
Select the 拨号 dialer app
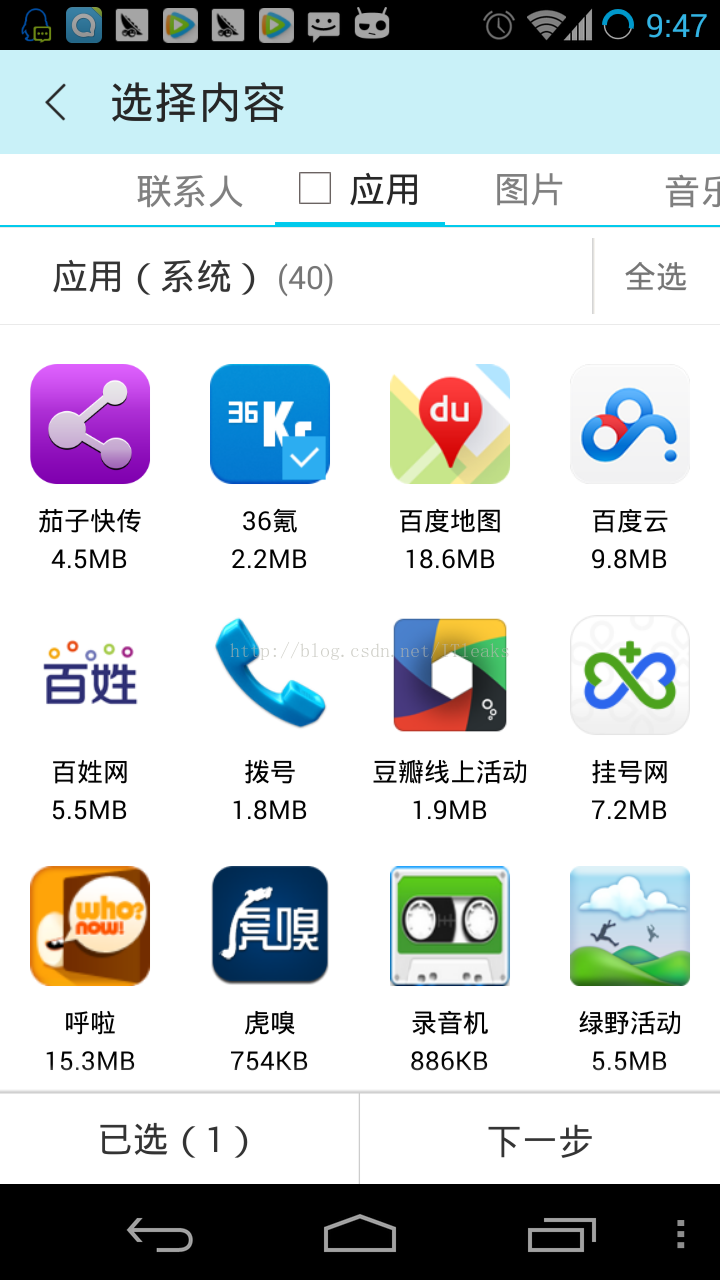[x=270, y=675]
